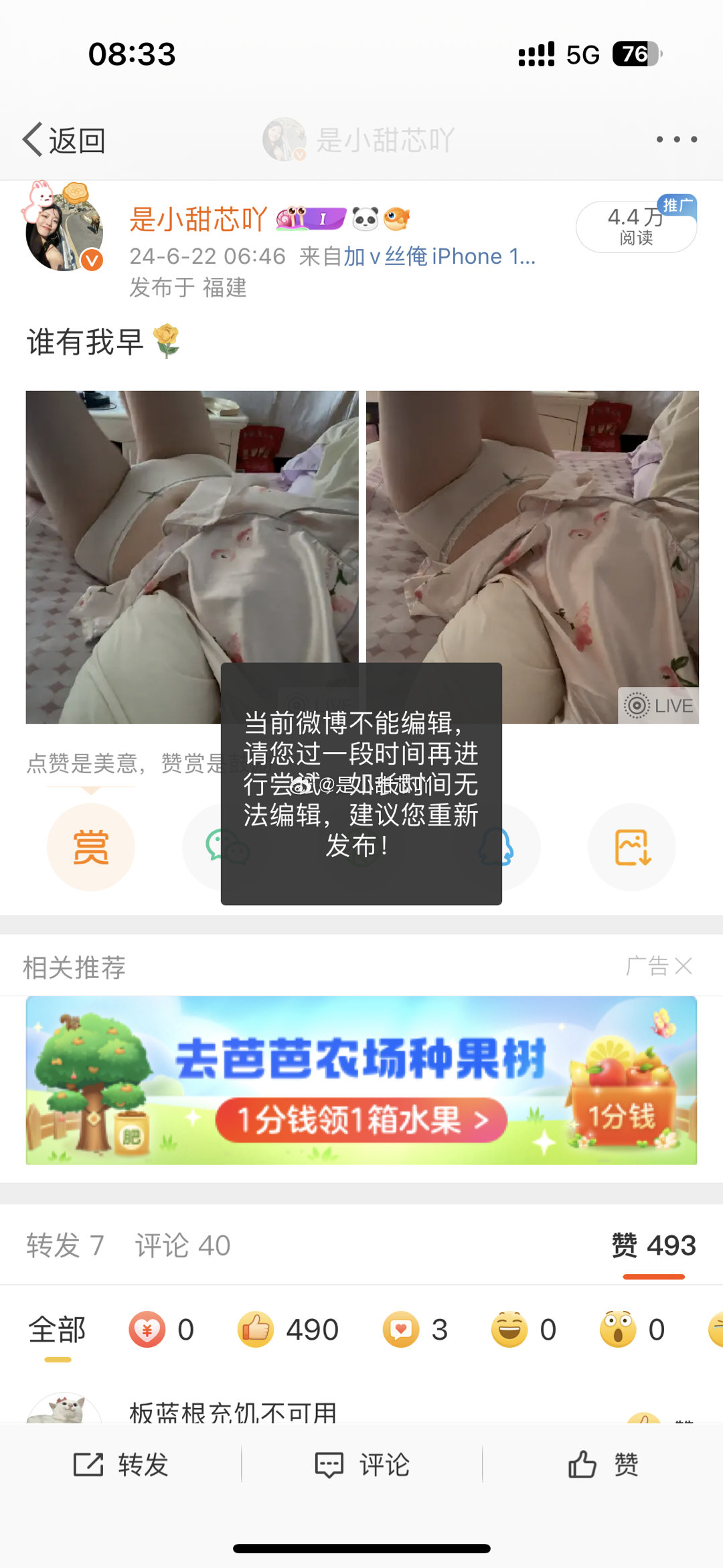Select the 赞 493 tab
This screenshot has height=1568, width=723.
653,1245
